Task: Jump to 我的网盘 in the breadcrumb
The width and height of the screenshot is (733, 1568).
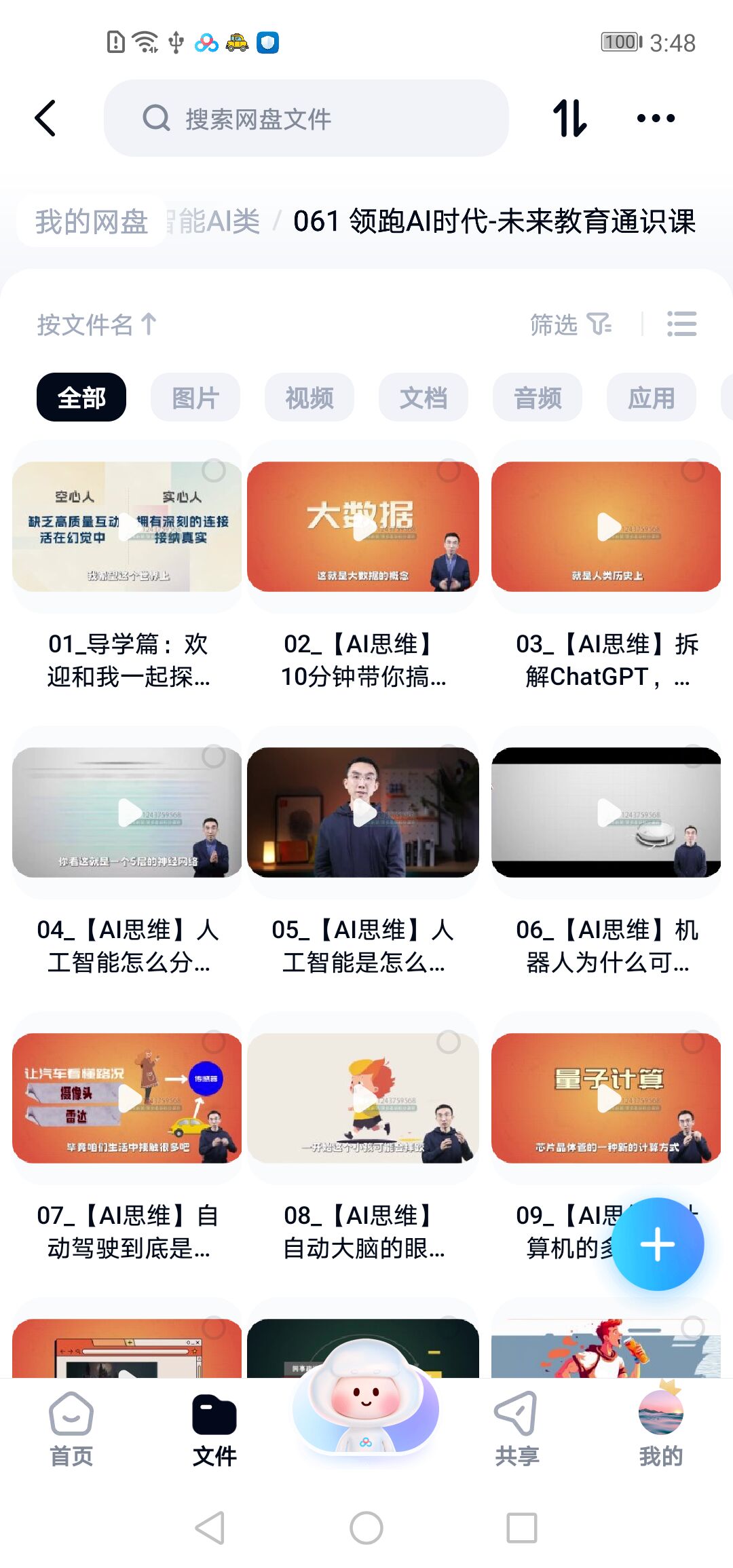Action: coord(92,221)
